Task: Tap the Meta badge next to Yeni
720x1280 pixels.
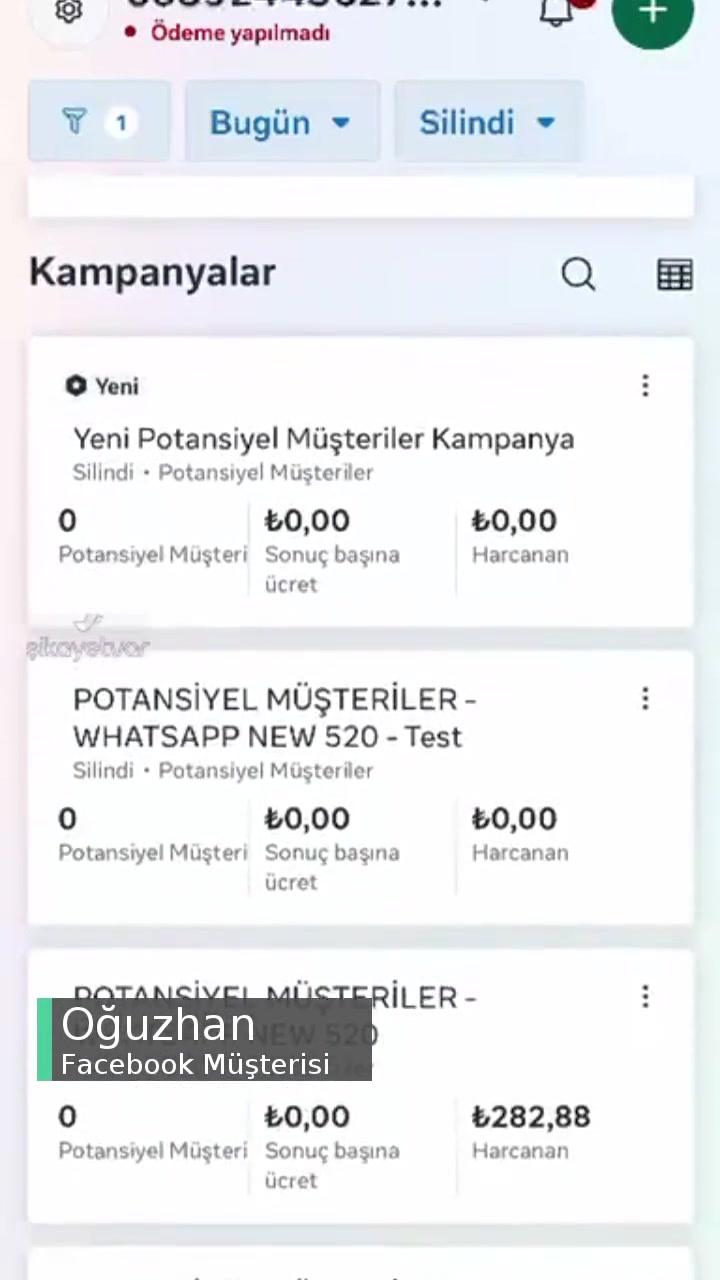Action: point(76,385)
